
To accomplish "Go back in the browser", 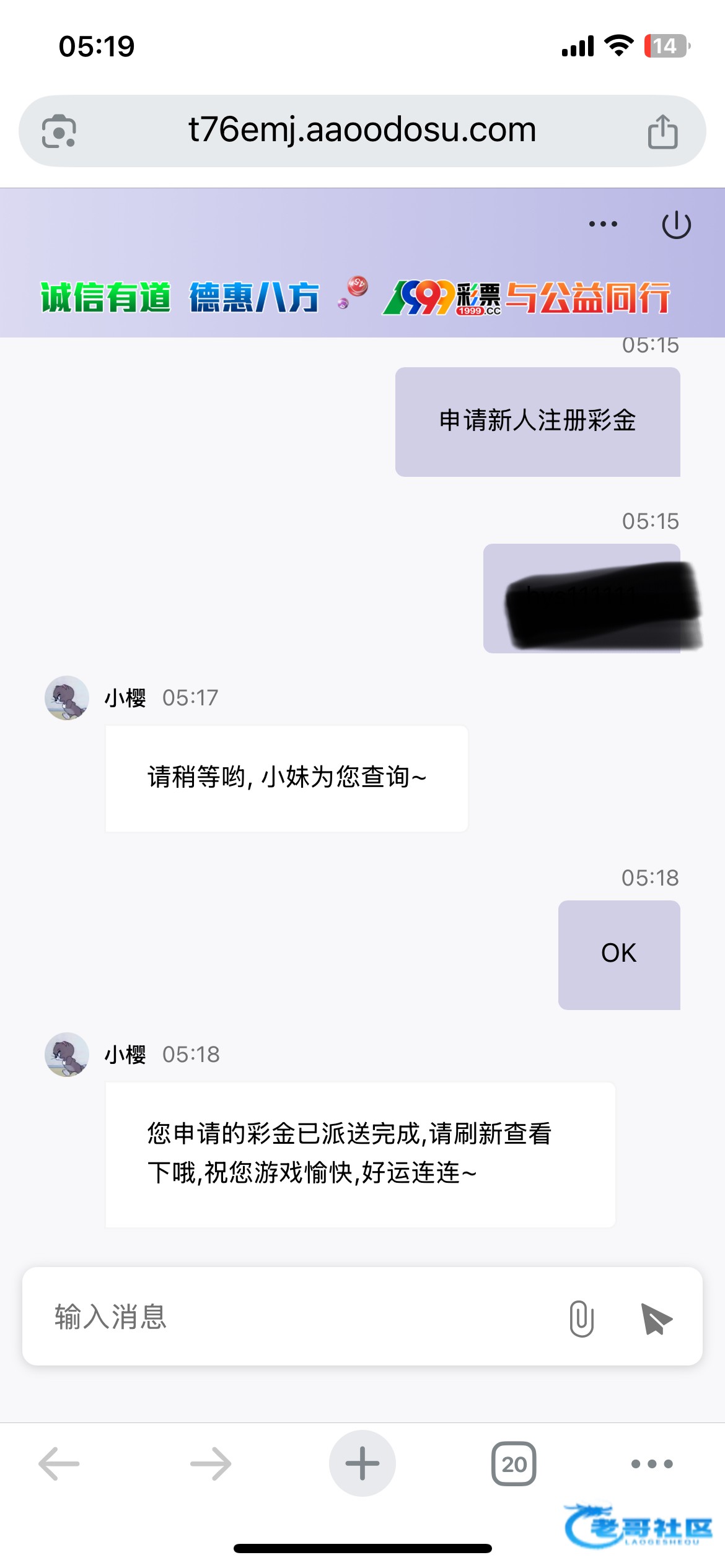I will [x=59, y=1464].
